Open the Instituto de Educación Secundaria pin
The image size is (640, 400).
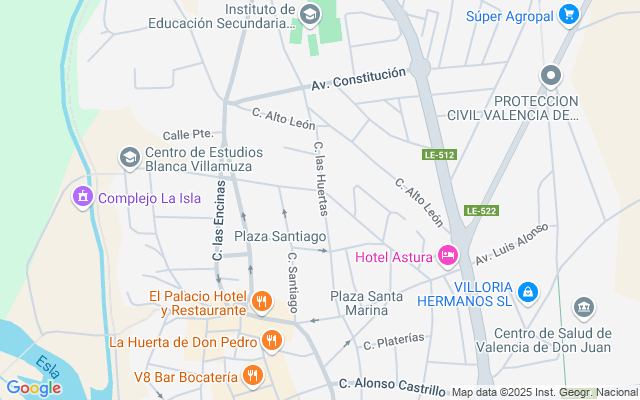pos(309,14)
